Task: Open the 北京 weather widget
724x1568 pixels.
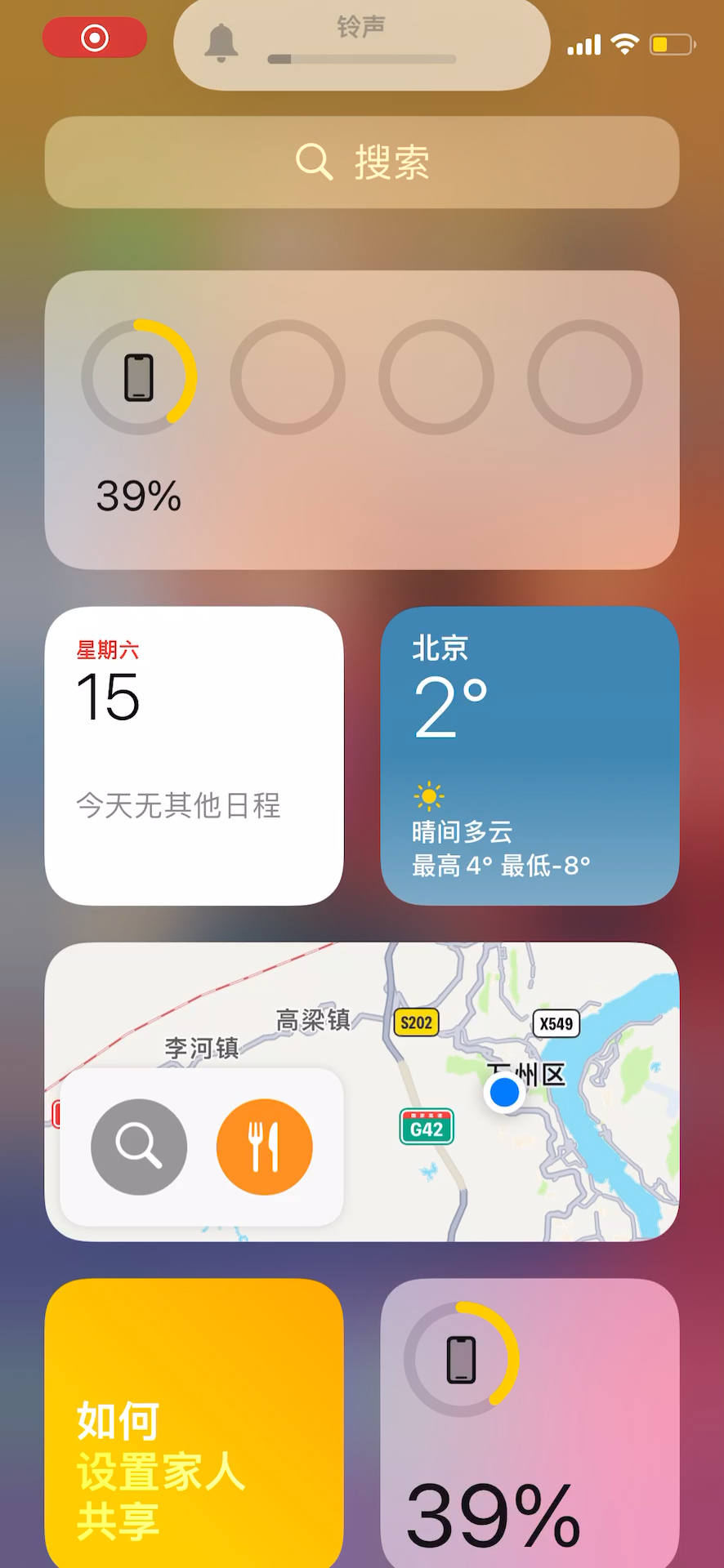Action: (x=530, y=755)
